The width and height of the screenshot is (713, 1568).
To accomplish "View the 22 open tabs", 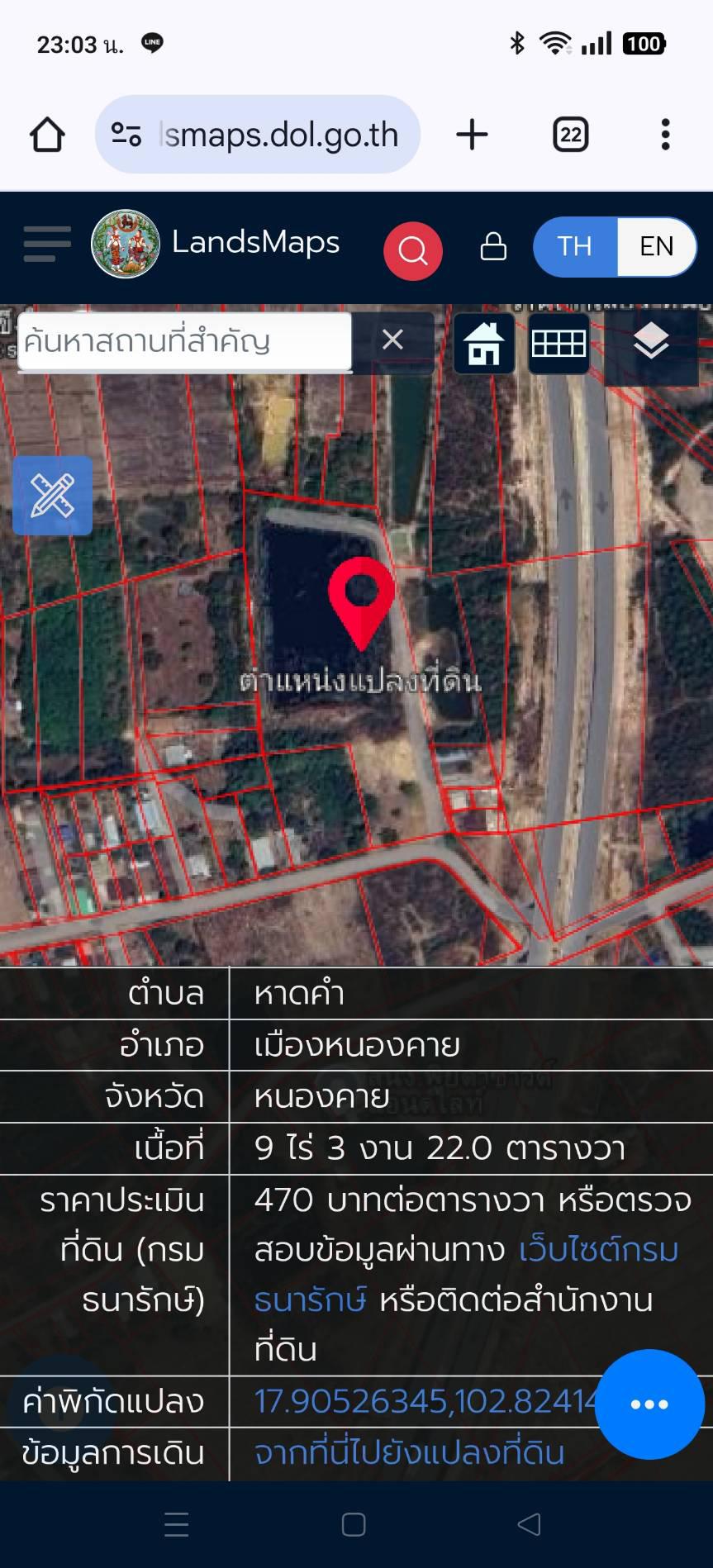I will coord(570,135).
